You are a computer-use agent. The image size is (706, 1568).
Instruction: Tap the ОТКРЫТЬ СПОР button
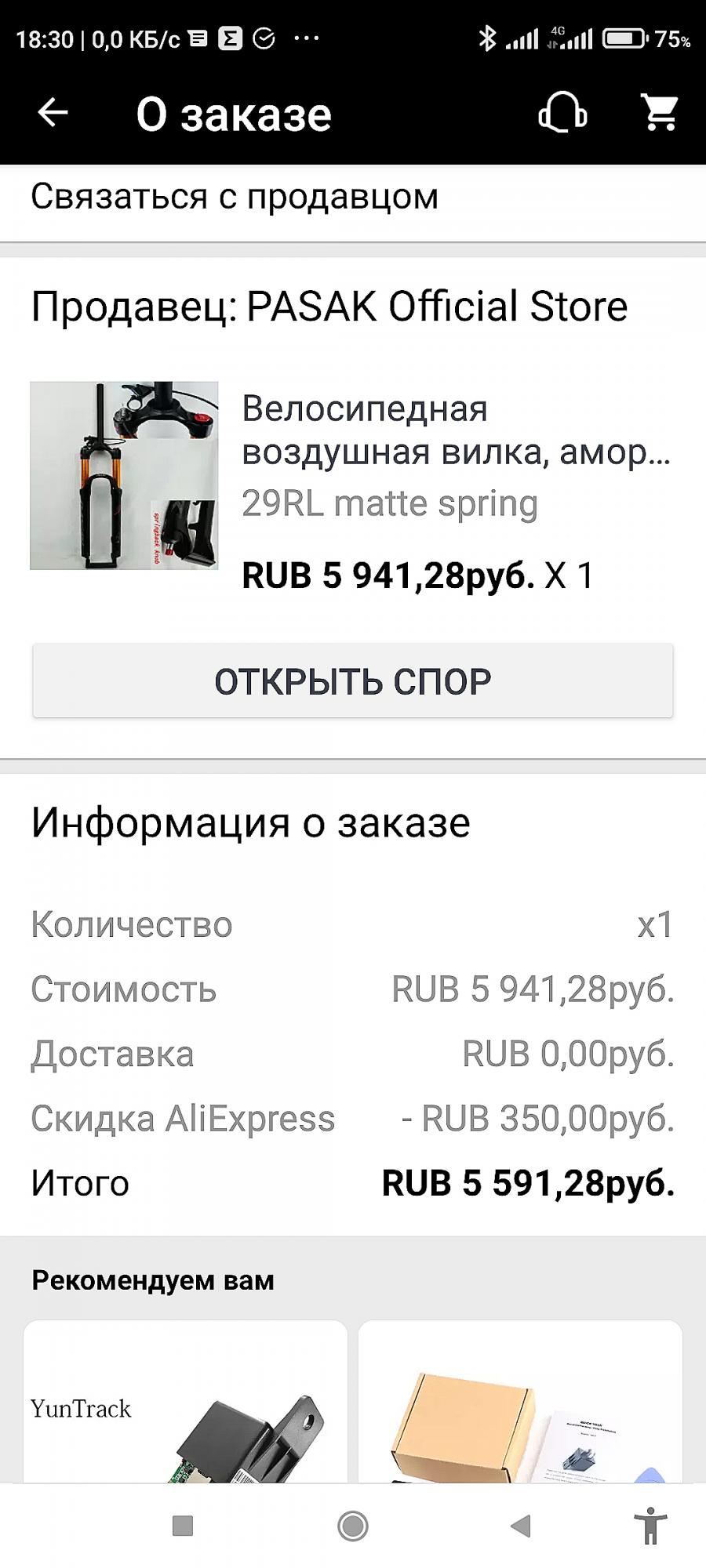click(353, 681)
